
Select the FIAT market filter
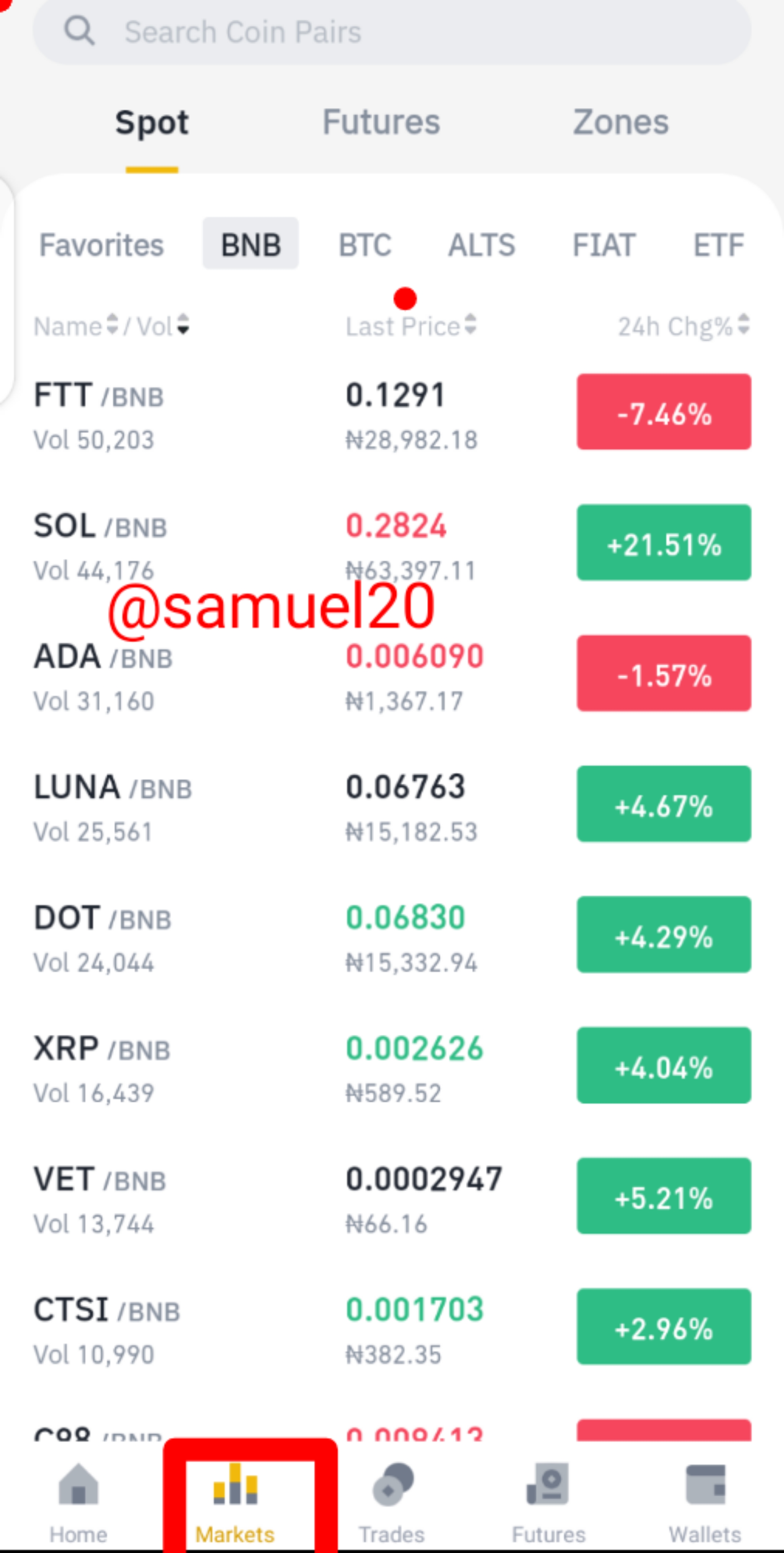click(604, 245)
